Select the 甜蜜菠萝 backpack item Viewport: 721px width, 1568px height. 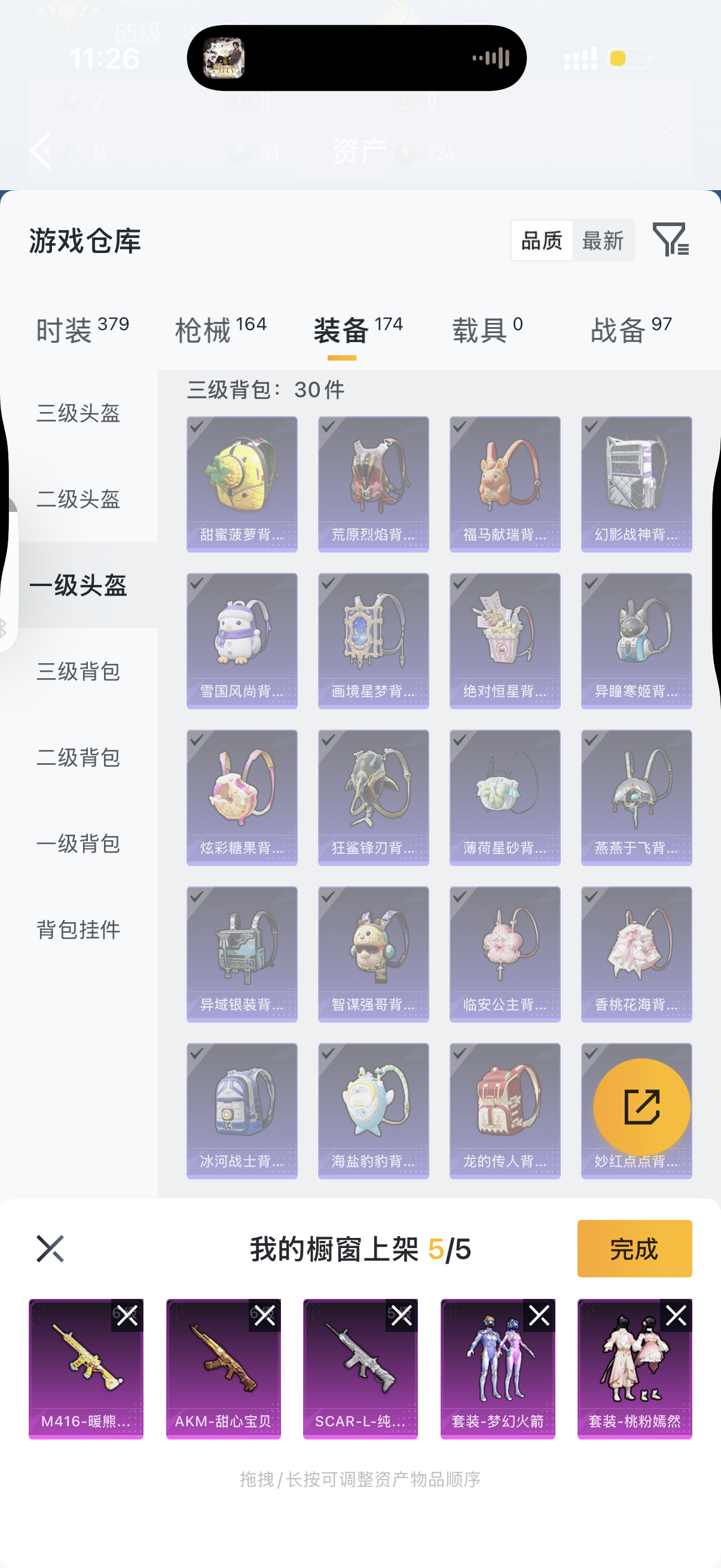(242, 484)
